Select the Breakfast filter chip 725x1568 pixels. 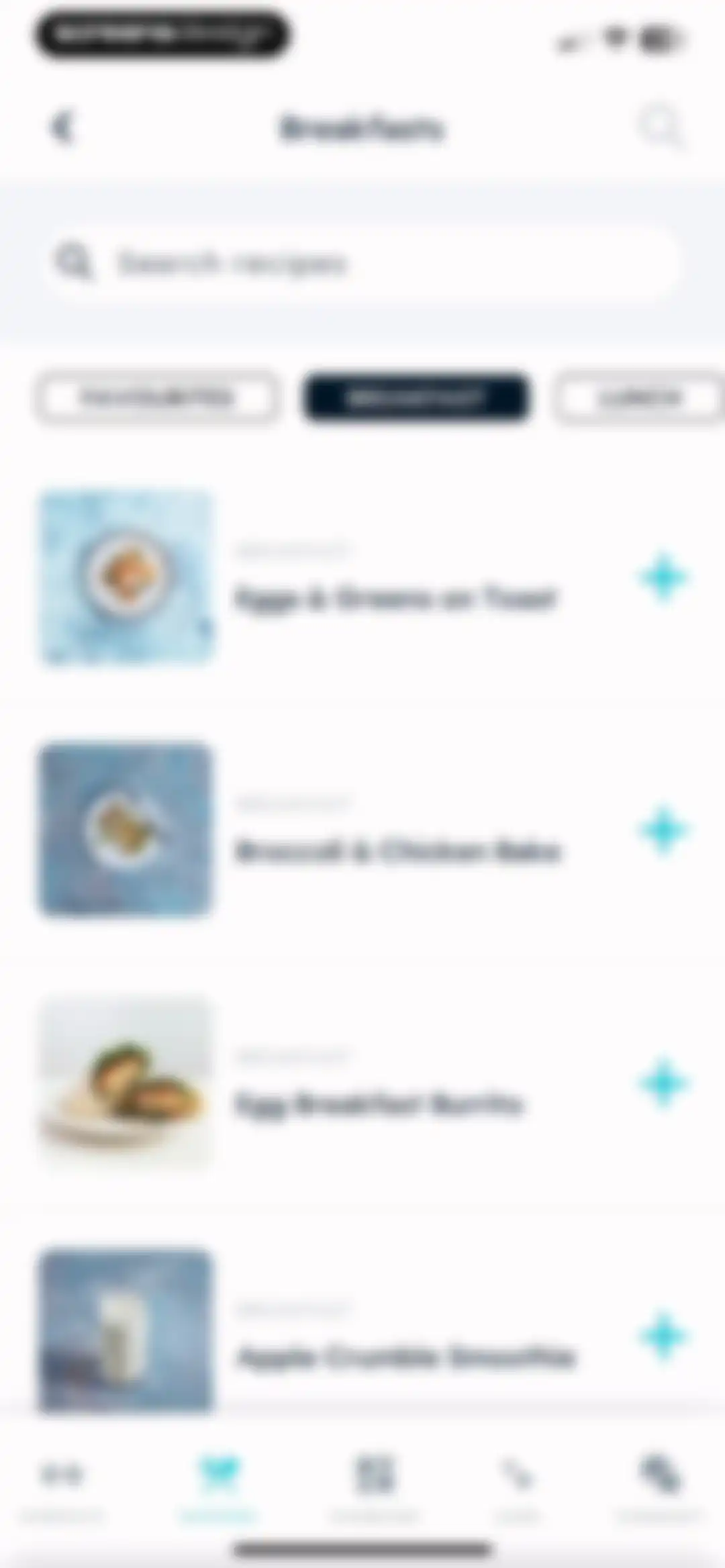(416, 398)
